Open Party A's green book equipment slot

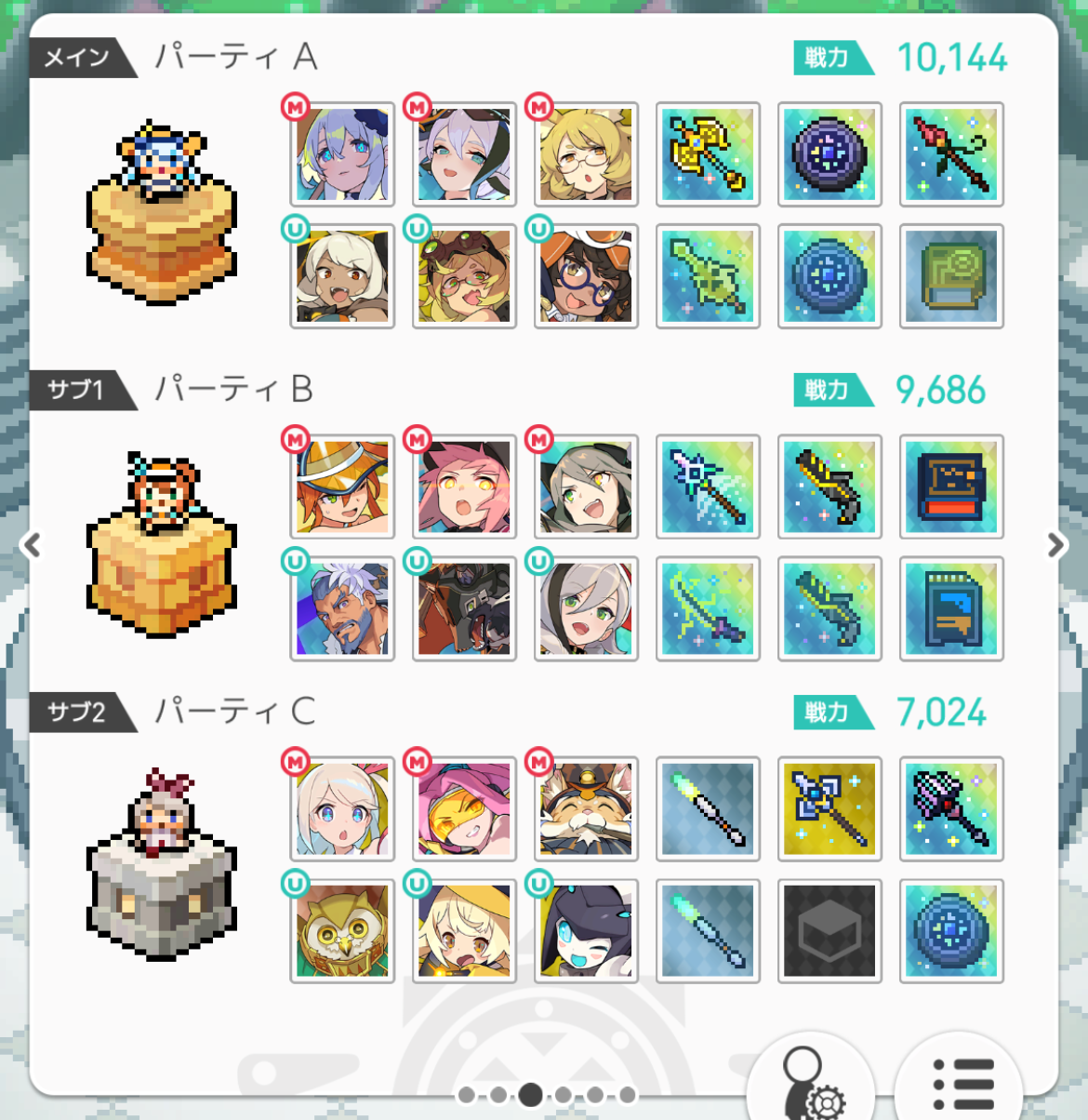pyautogui.click(x=951, y=276)
